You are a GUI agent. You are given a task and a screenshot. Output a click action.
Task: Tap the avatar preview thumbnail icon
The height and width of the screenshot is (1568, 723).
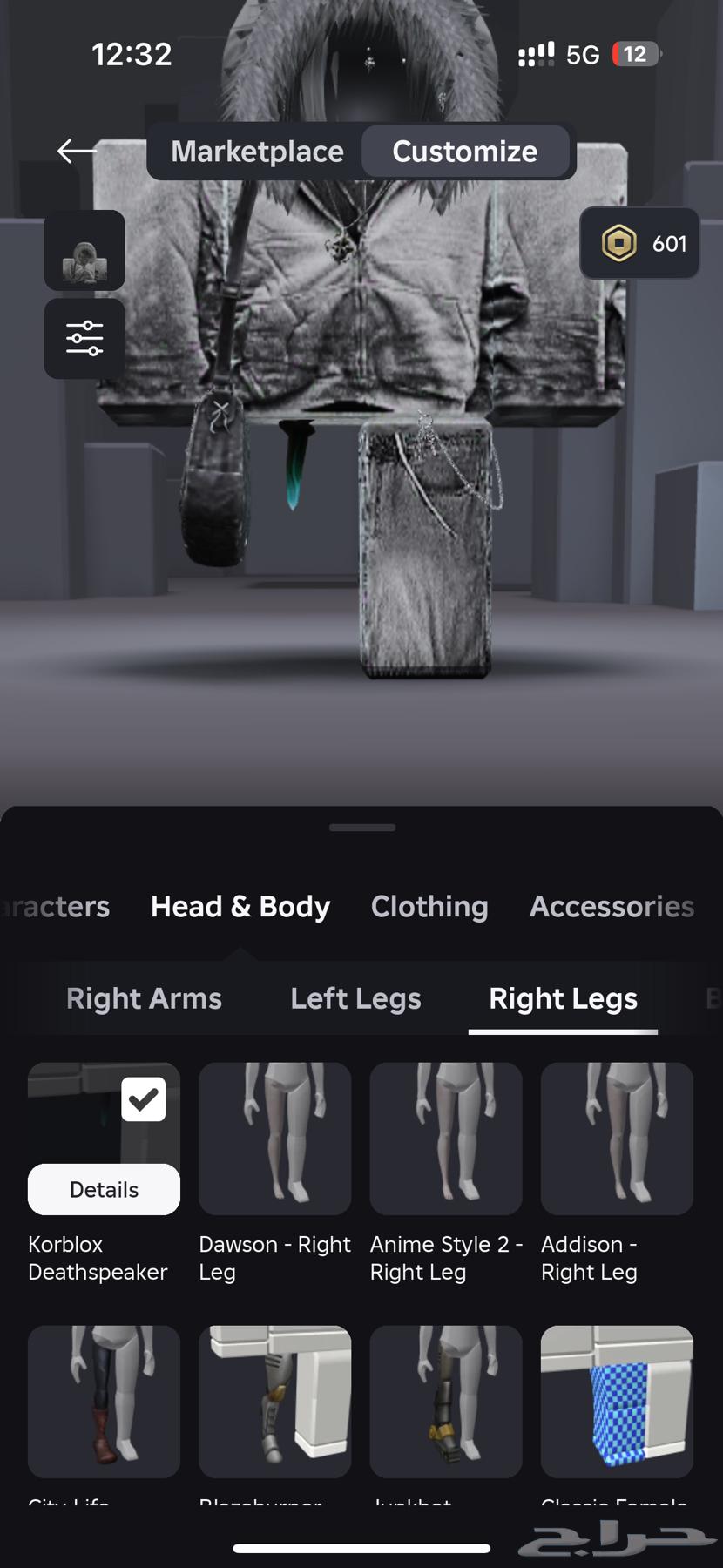[84, 251]
